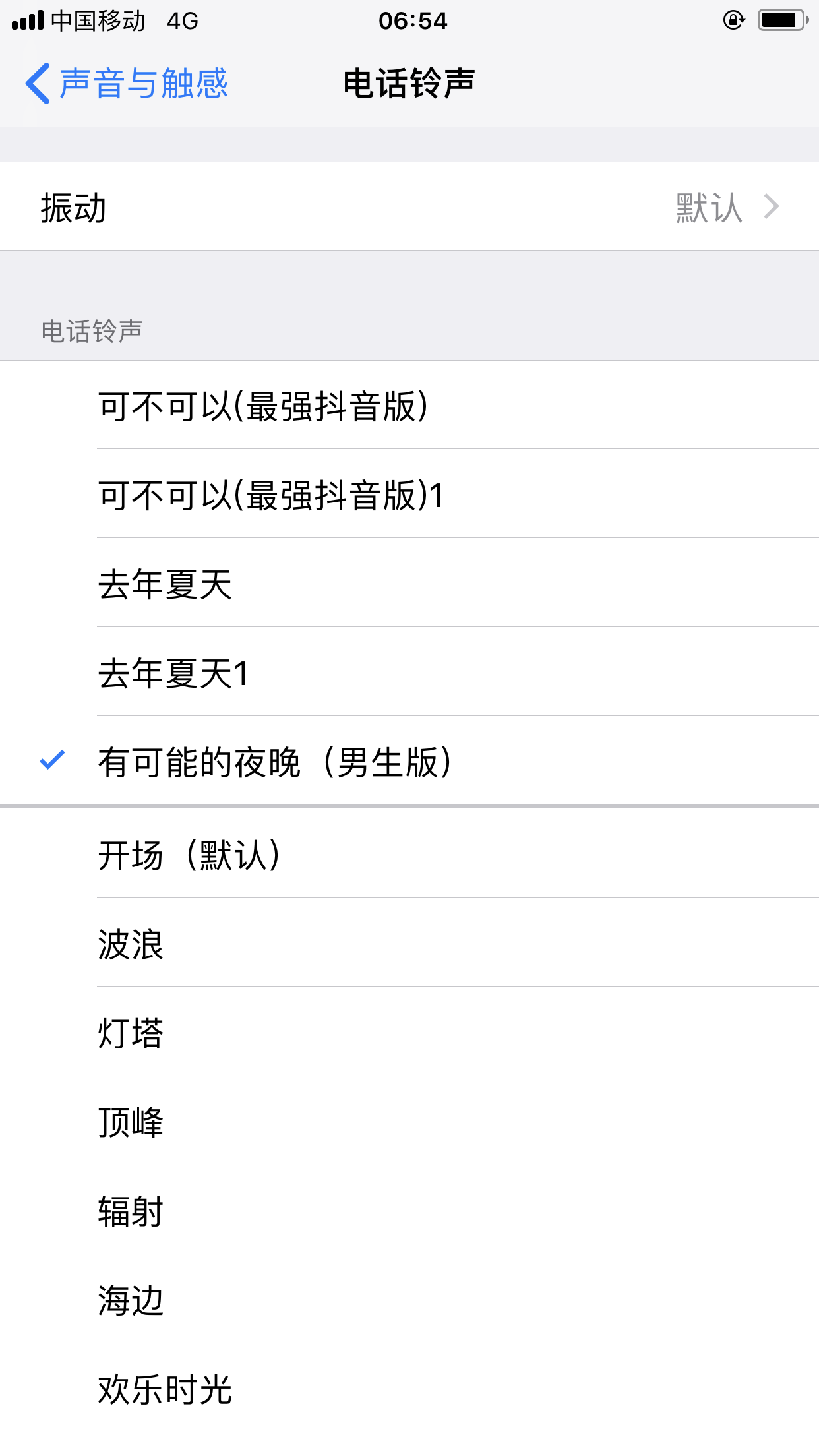Viewport: 819px width, 1456px height.
Task: Open the 振动 vibration settings row
Action: pyautogui.click(x=409, y=207)
